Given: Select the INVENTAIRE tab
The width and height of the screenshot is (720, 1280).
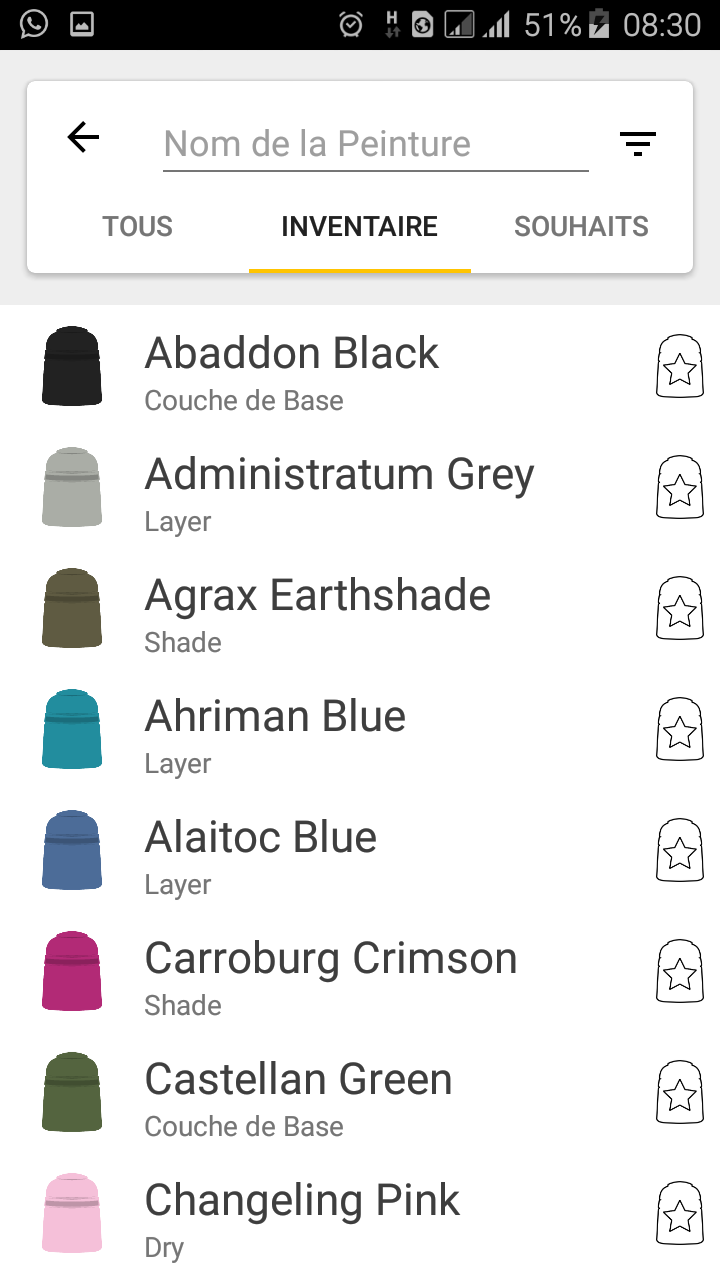Looking at the screenshot, I should click(360, 227).
